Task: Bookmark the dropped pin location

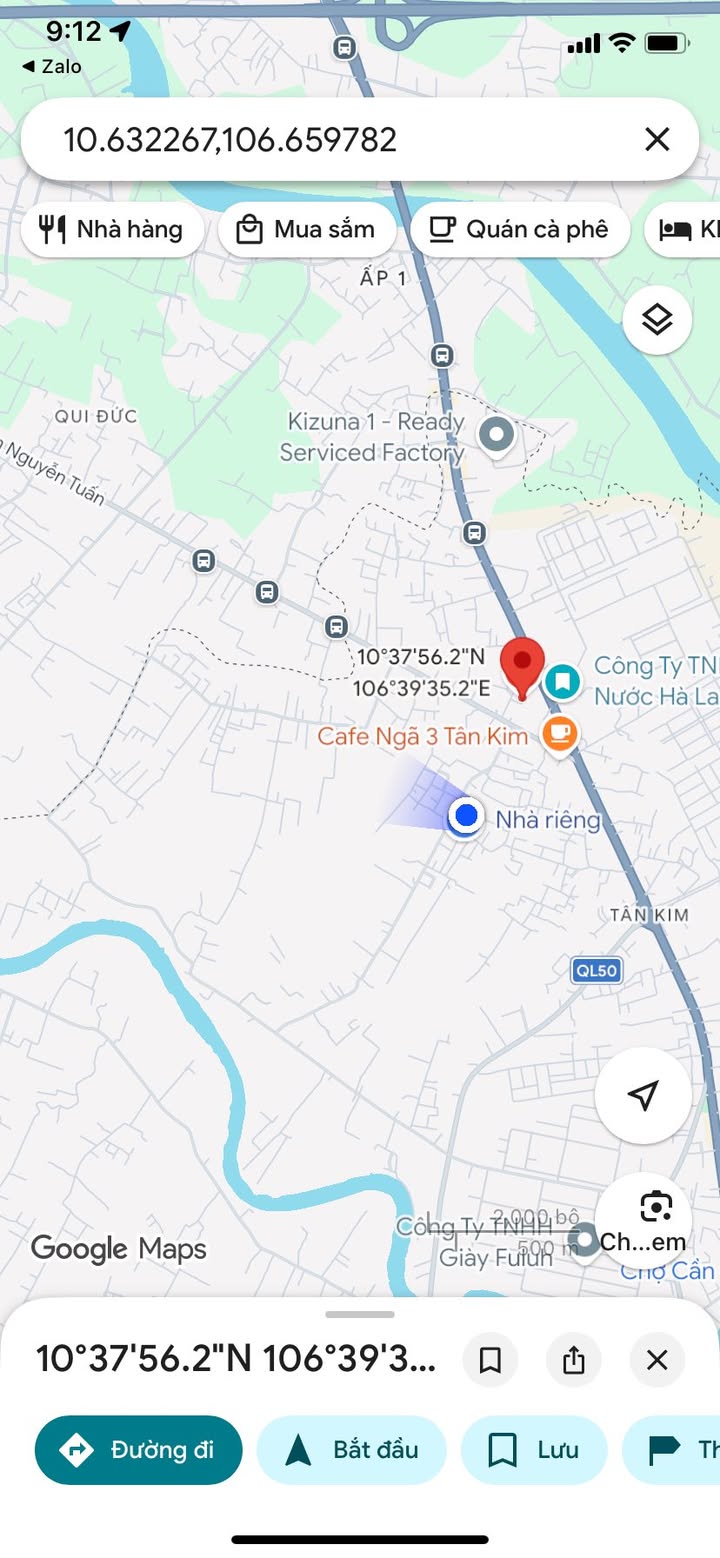Action: 490,1360
